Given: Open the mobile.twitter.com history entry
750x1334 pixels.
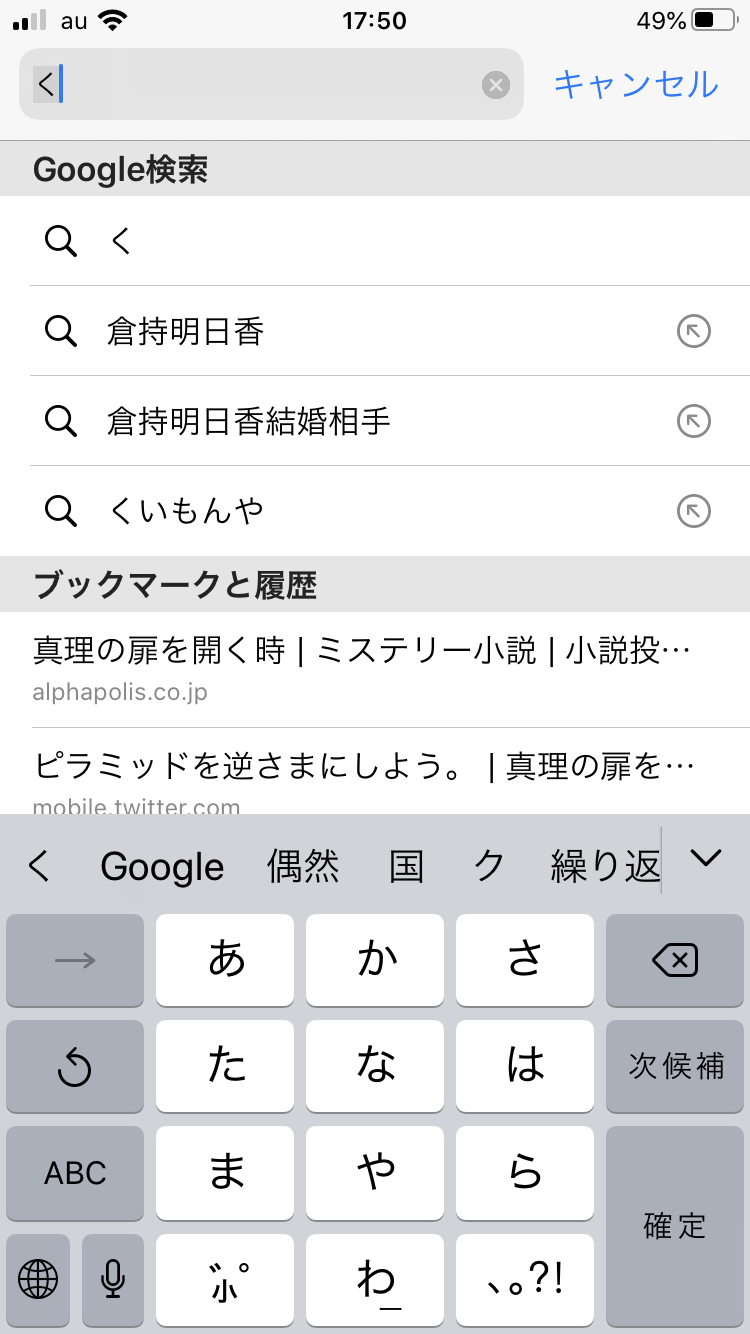Looking at the screenshot, I should pyautogui.click(x=360, y=780).
